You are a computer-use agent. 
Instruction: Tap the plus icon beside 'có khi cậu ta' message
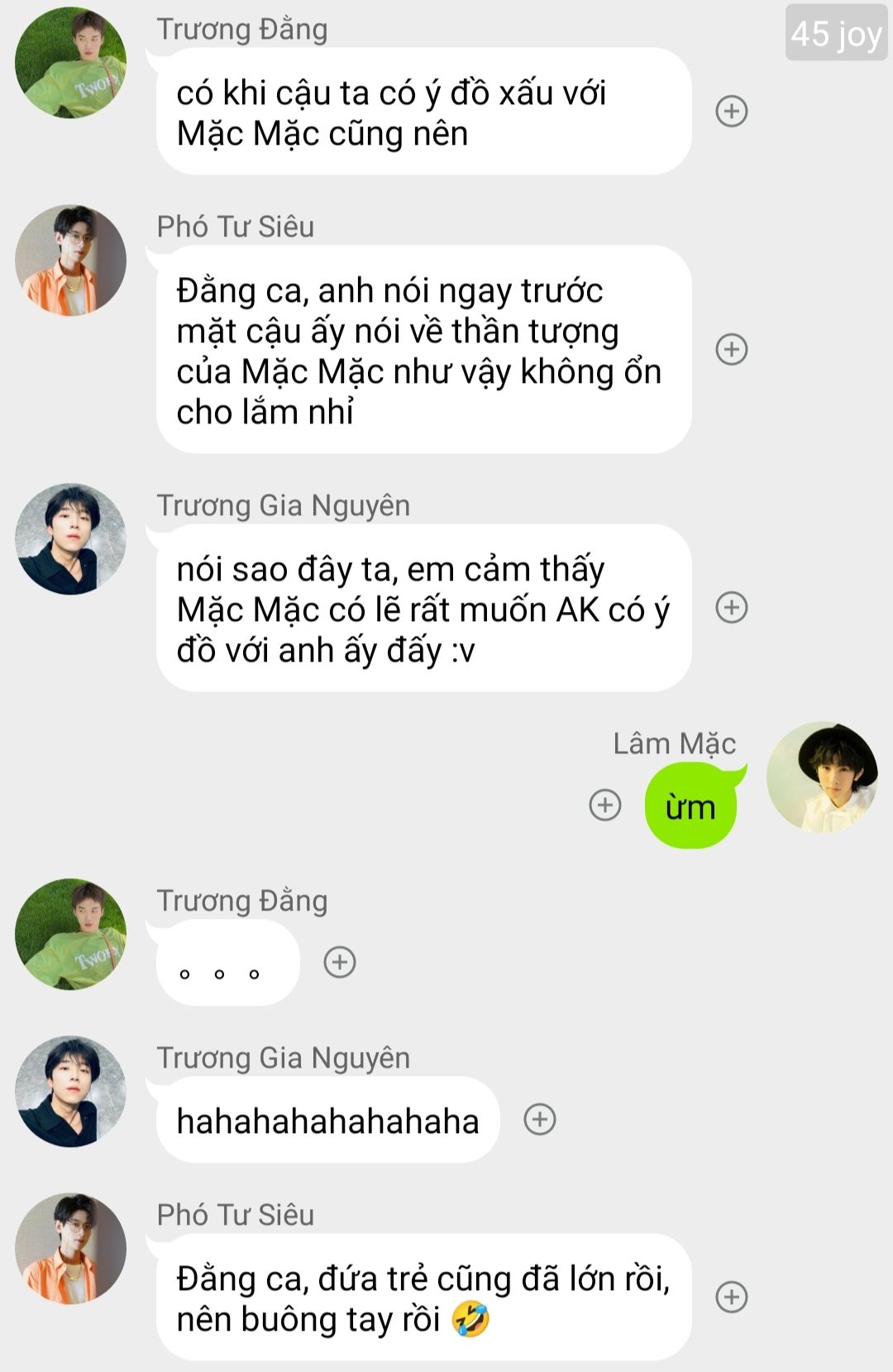click(x=731, y=111)
